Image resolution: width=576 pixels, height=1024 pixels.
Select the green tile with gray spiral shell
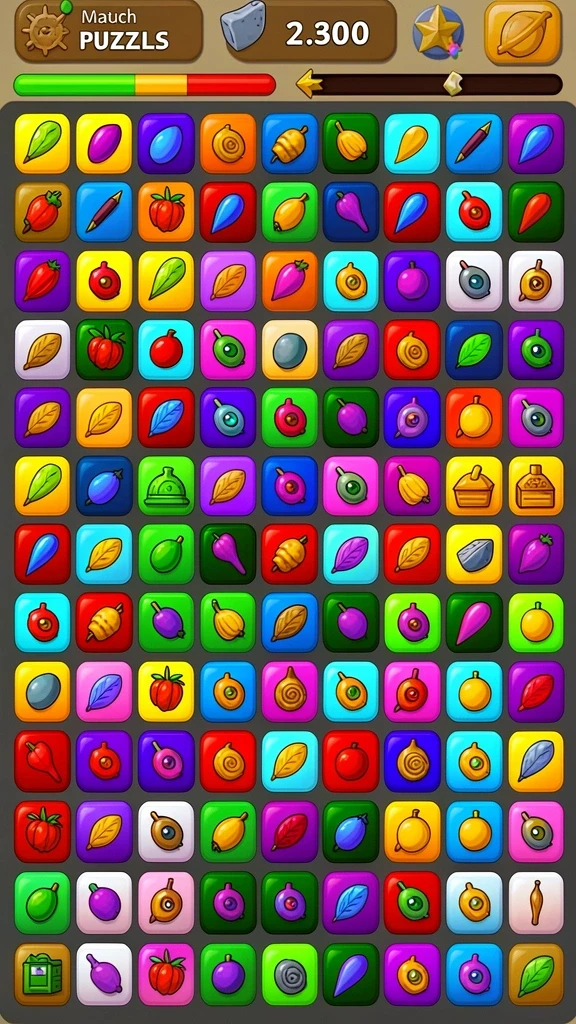tap(290, 975)
